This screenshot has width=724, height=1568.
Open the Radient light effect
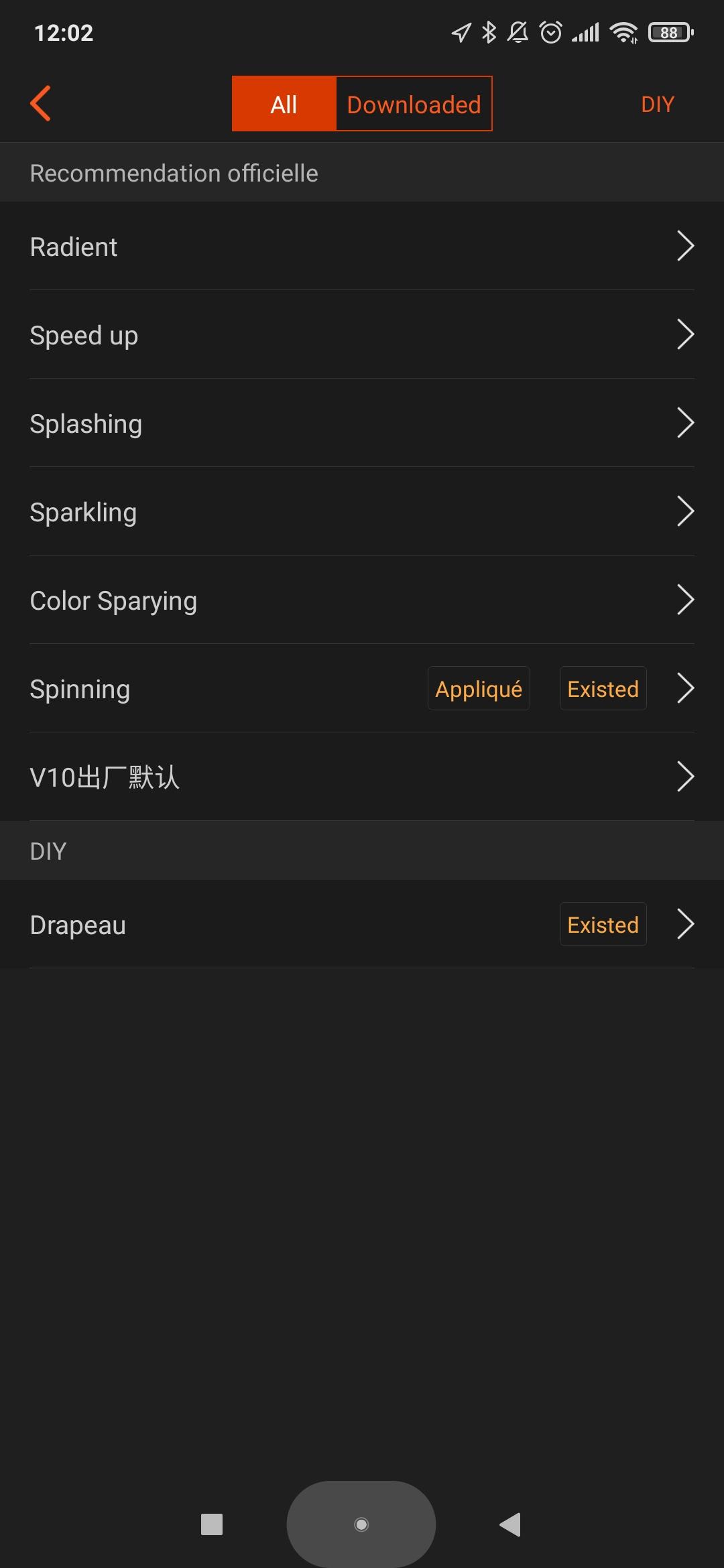coord(362,246)
